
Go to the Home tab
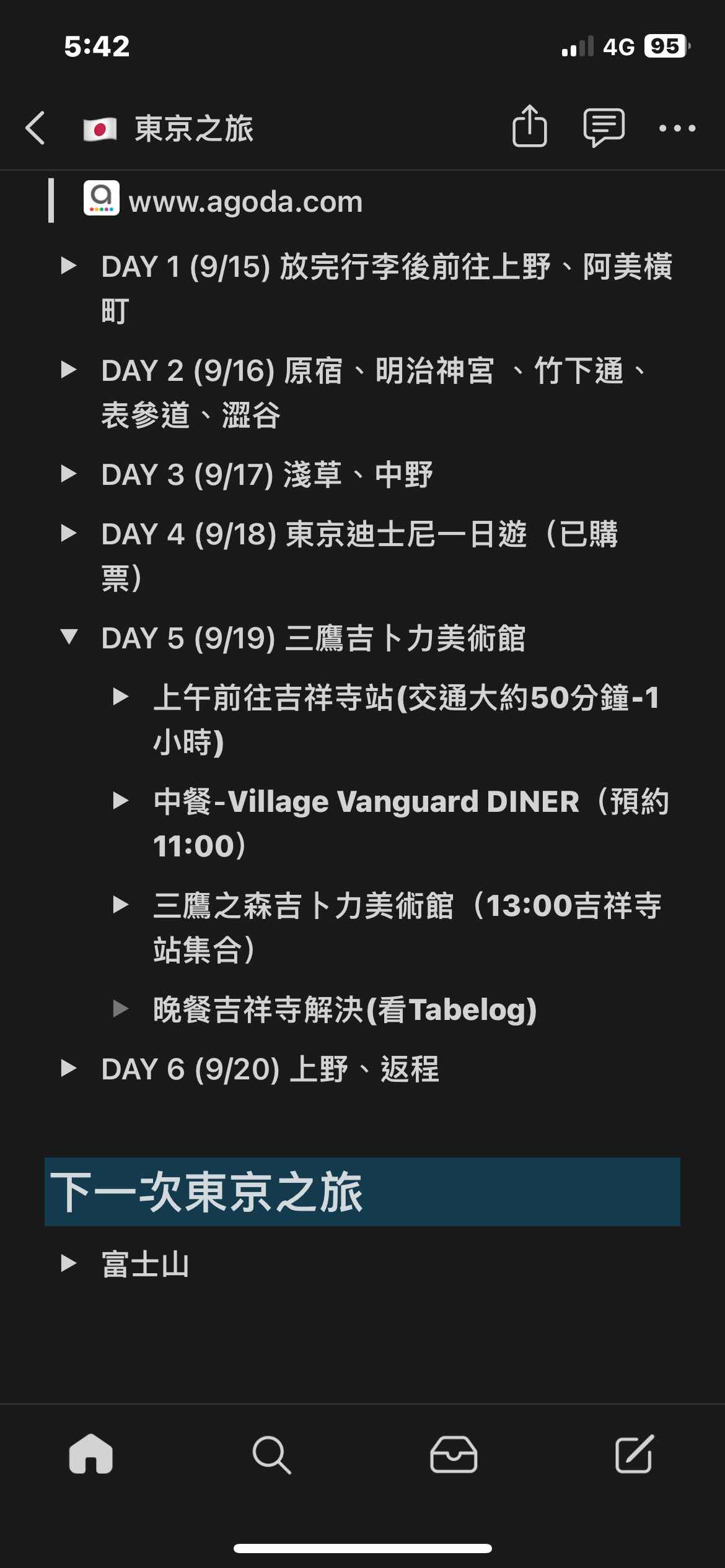91,1453
